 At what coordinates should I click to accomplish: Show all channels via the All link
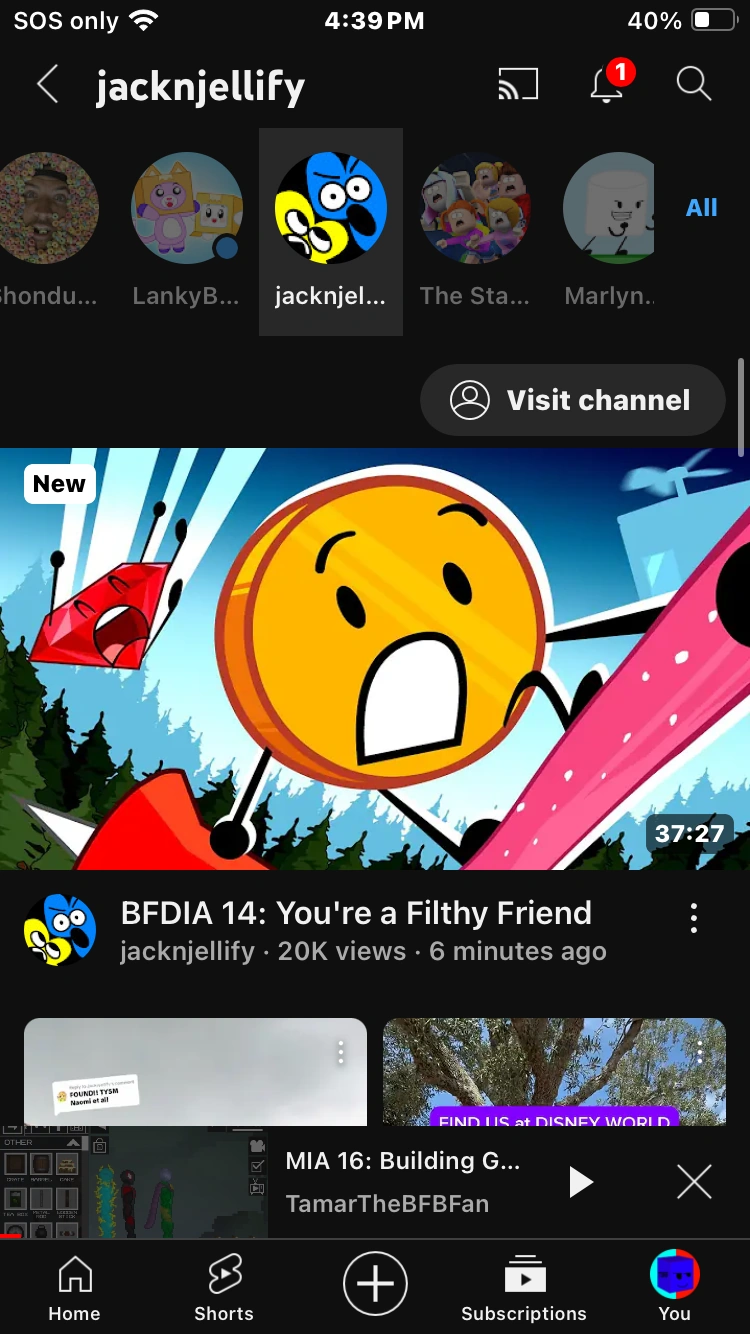[x=701, y=208]
